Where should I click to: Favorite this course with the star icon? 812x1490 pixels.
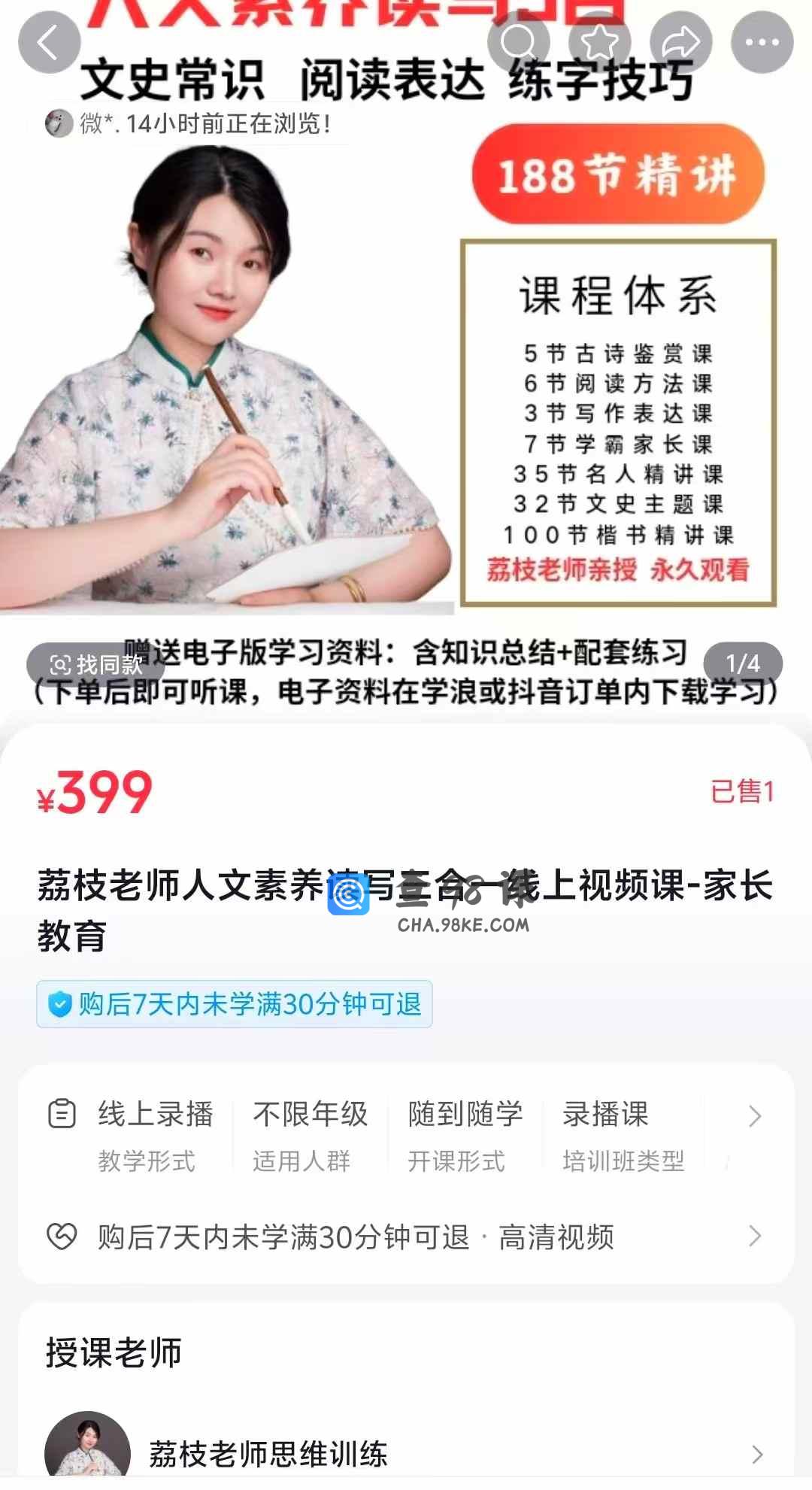point(599,43)
